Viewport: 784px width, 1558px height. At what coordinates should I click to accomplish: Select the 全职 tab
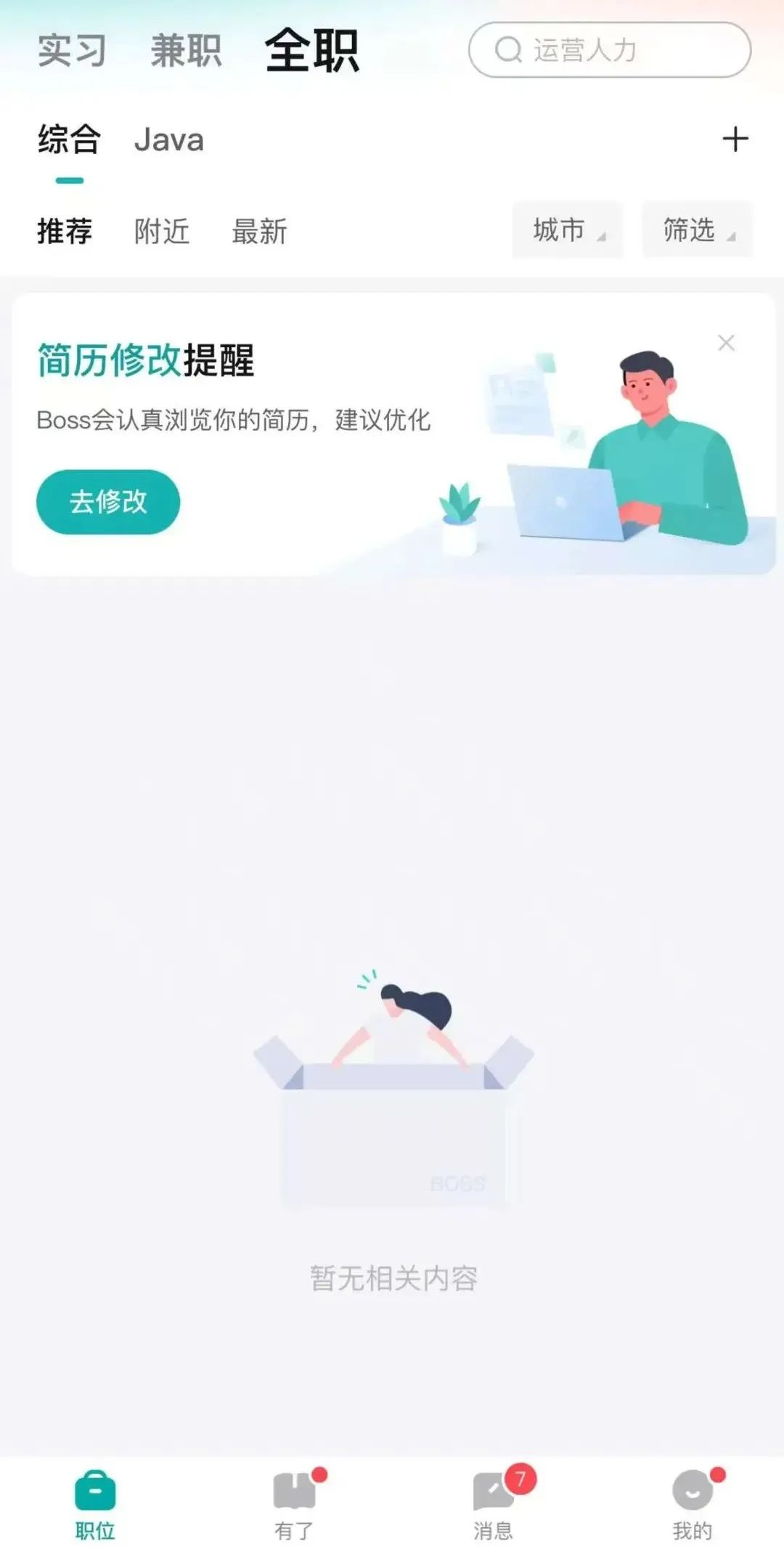point(311,51)
